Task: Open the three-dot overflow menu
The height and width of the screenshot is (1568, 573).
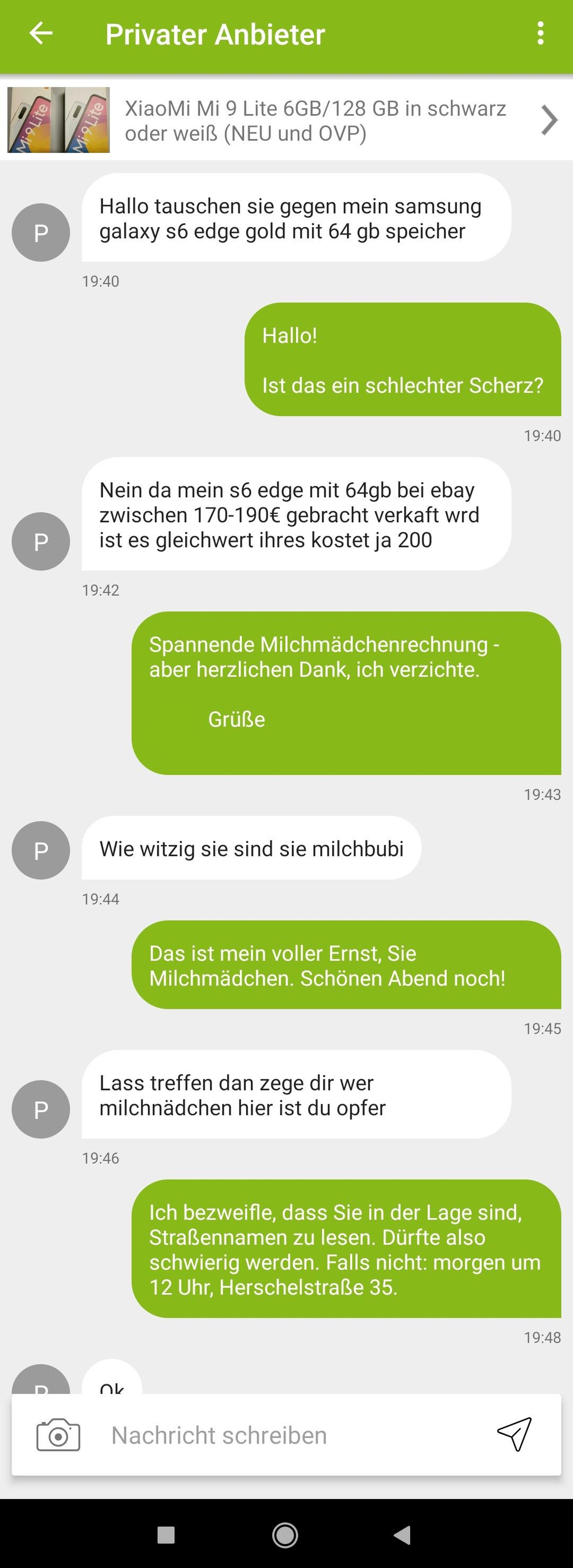Action: [540, 34]
